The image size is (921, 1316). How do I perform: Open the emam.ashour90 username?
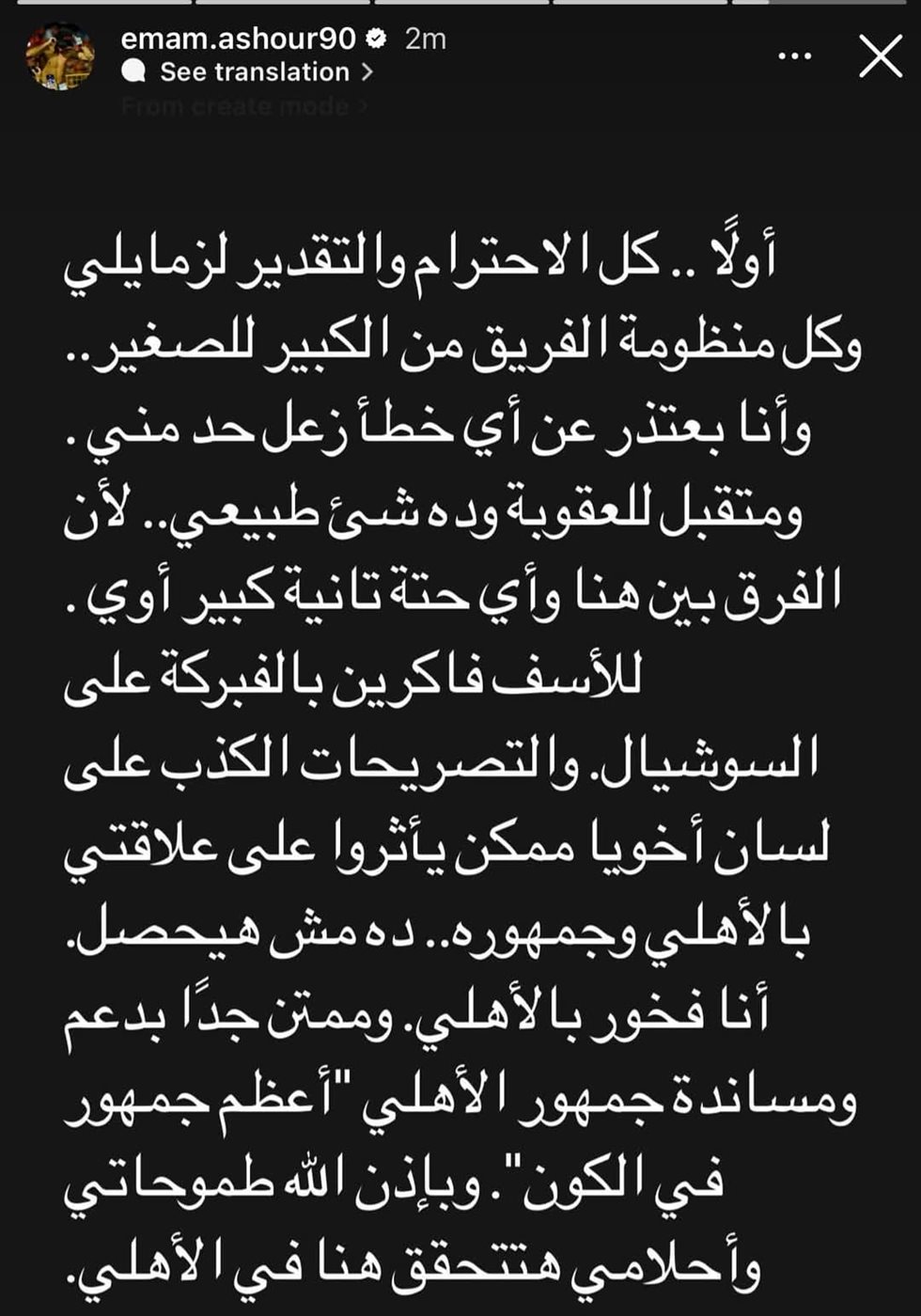[238, 39]
